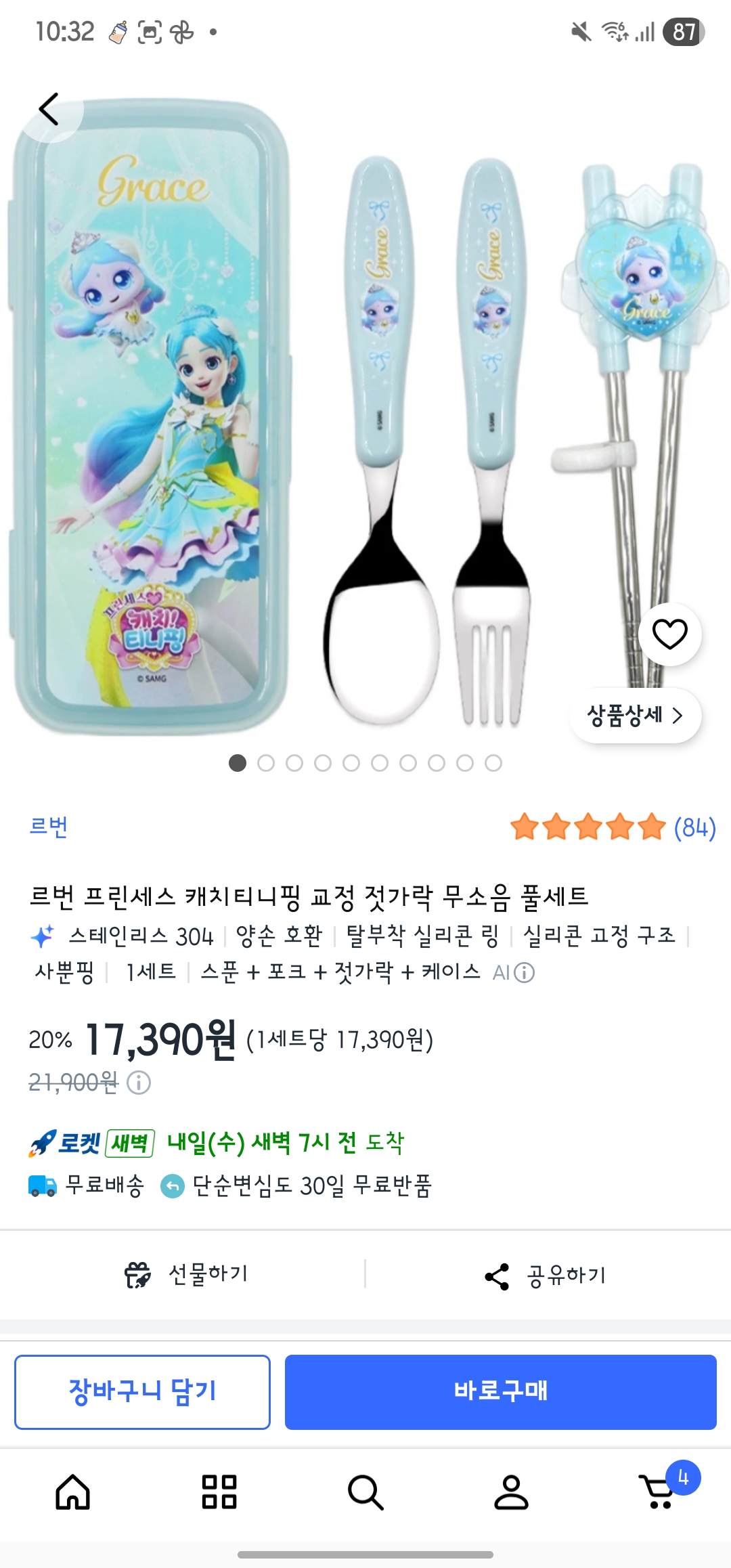Open search from bottom navigation
The image size is (731, 1568).
pyautogui.click(x=365, y=1492)
